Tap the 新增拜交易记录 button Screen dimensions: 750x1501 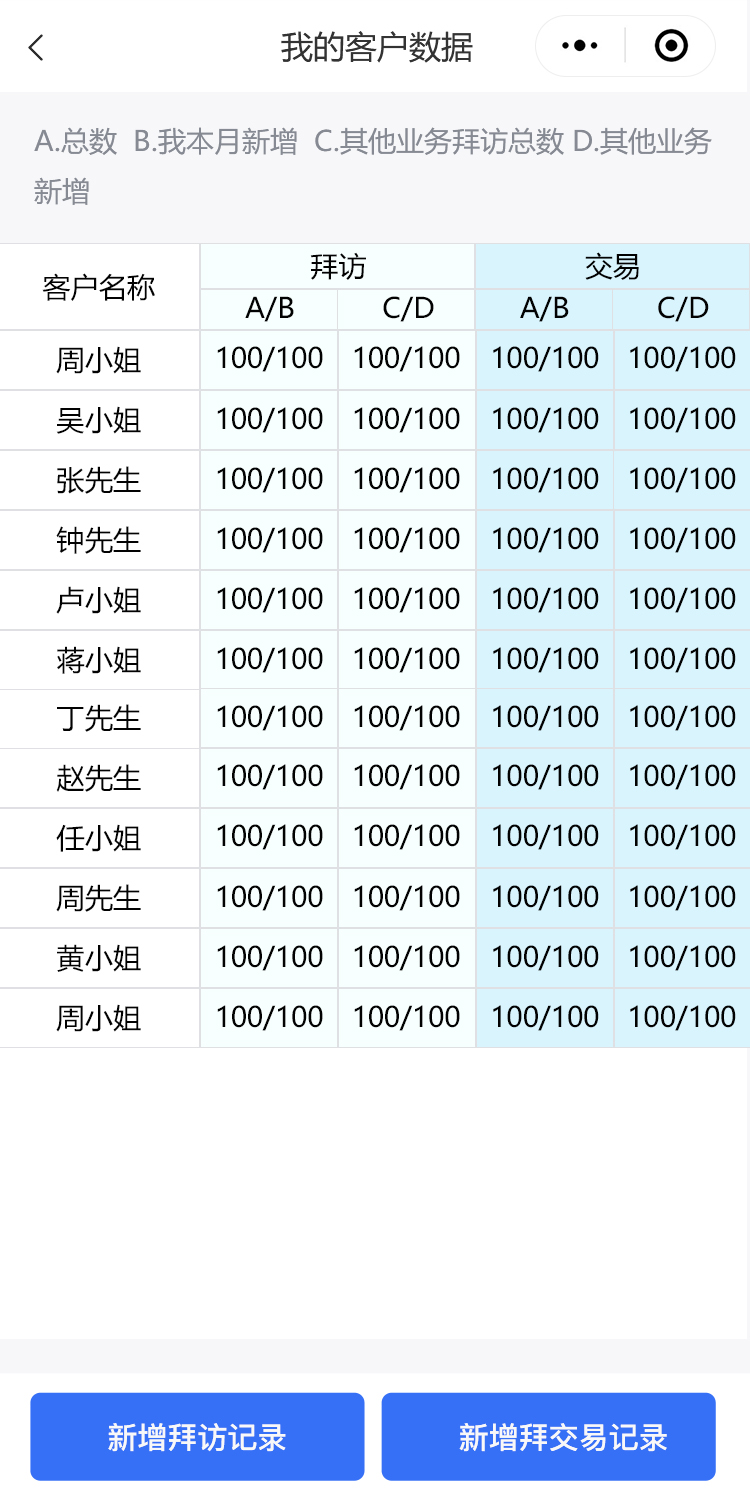(548, 1437)
